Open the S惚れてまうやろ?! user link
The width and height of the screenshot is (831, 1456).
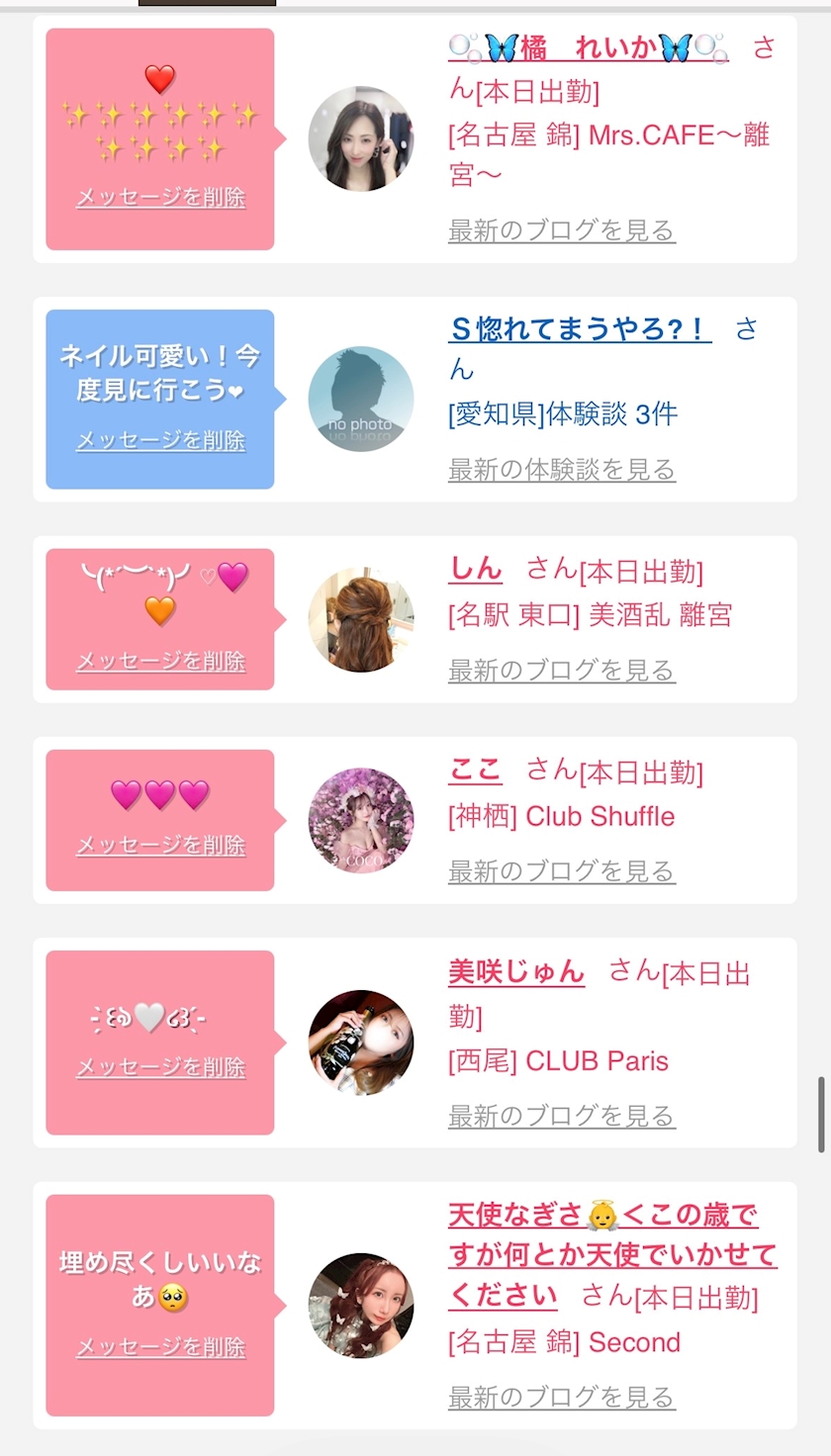[x=580, y=328]
